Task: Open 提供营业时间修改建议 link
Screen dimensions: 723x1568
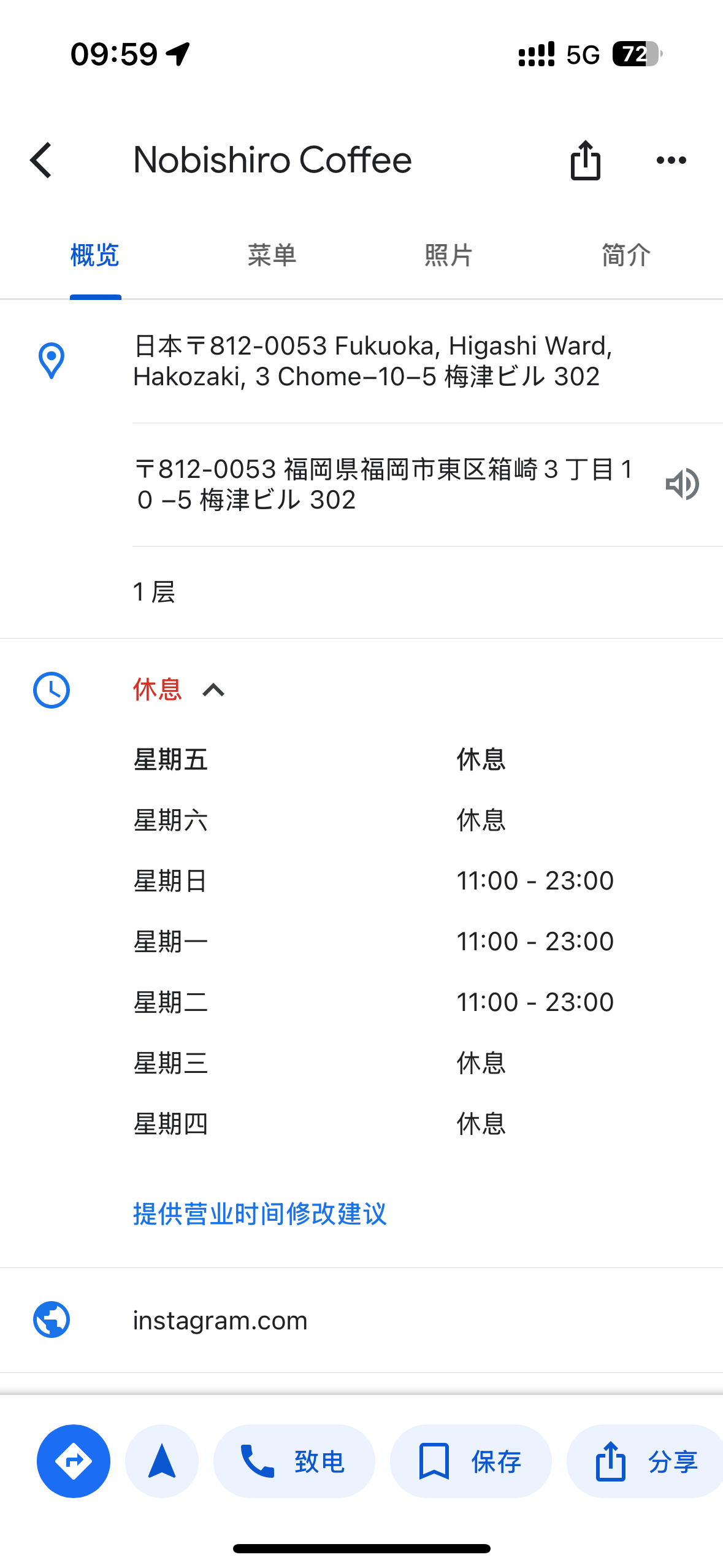Action: pos(260,1214)
